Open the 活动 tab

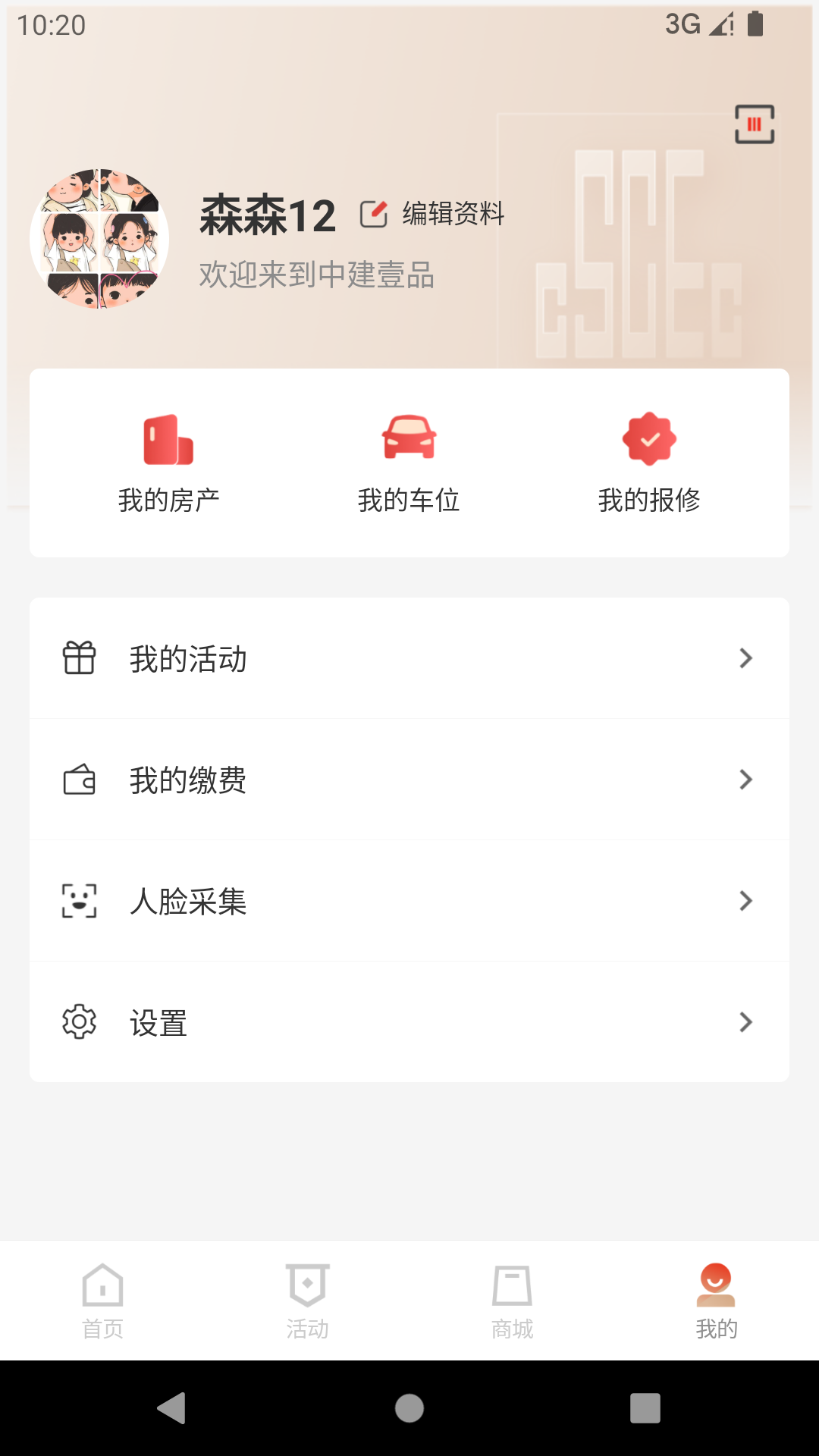(307, 1300)
